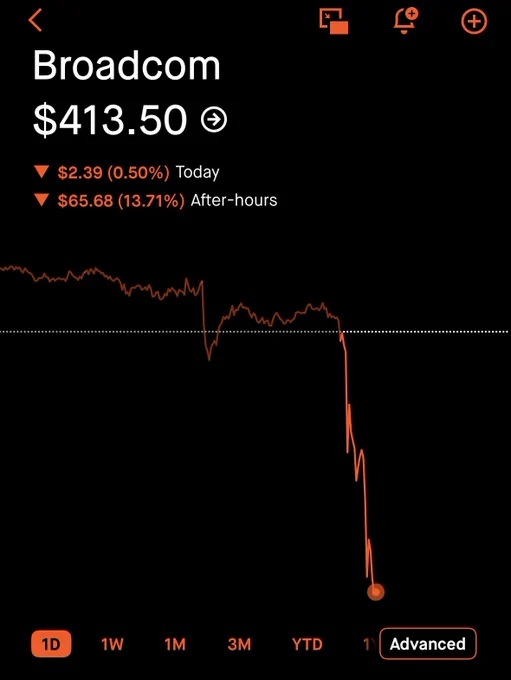Screen dimensions: 511x680
Task: Open the arrow next to $413.50
Action: click(214, 119)
